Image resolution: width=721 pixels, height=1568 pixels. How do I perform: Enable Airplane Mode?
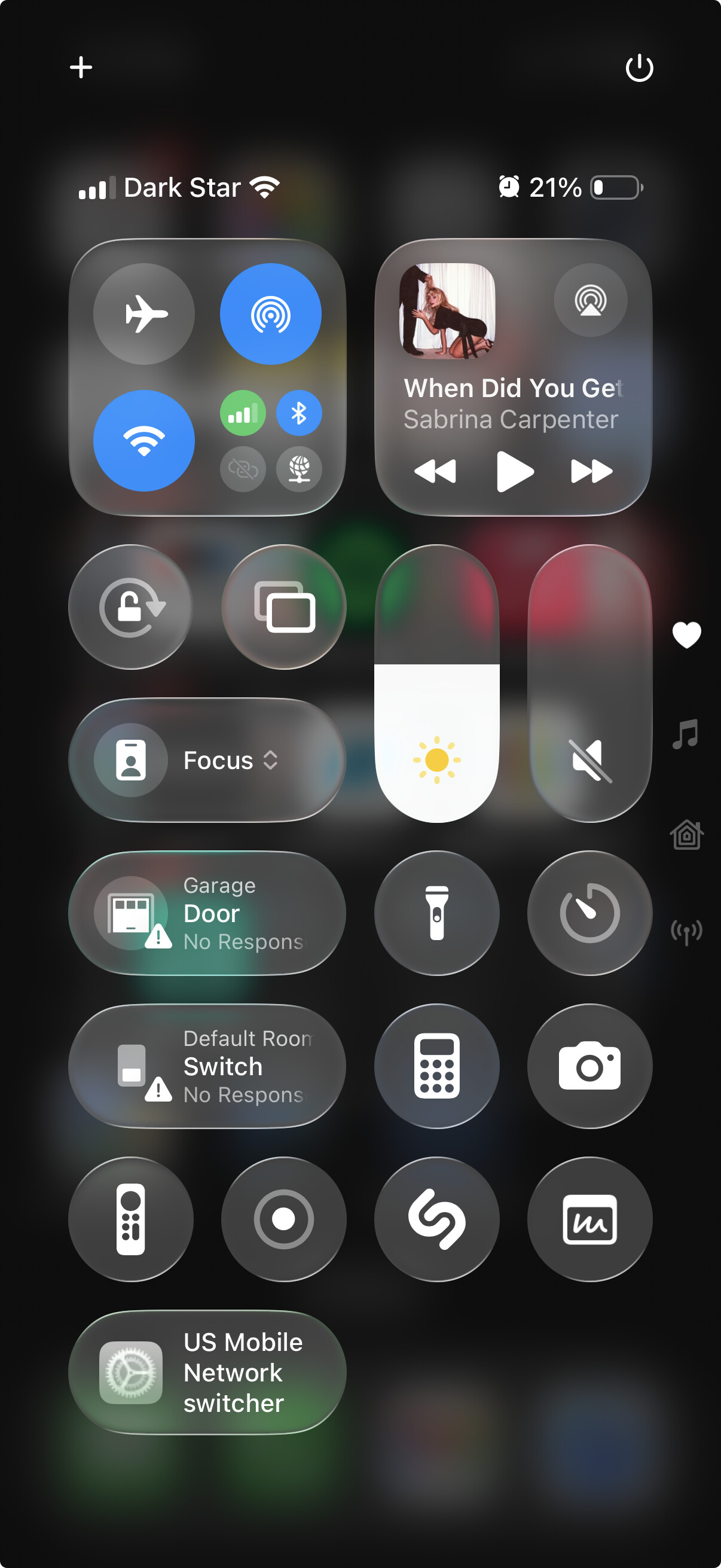tap(144, 314)
